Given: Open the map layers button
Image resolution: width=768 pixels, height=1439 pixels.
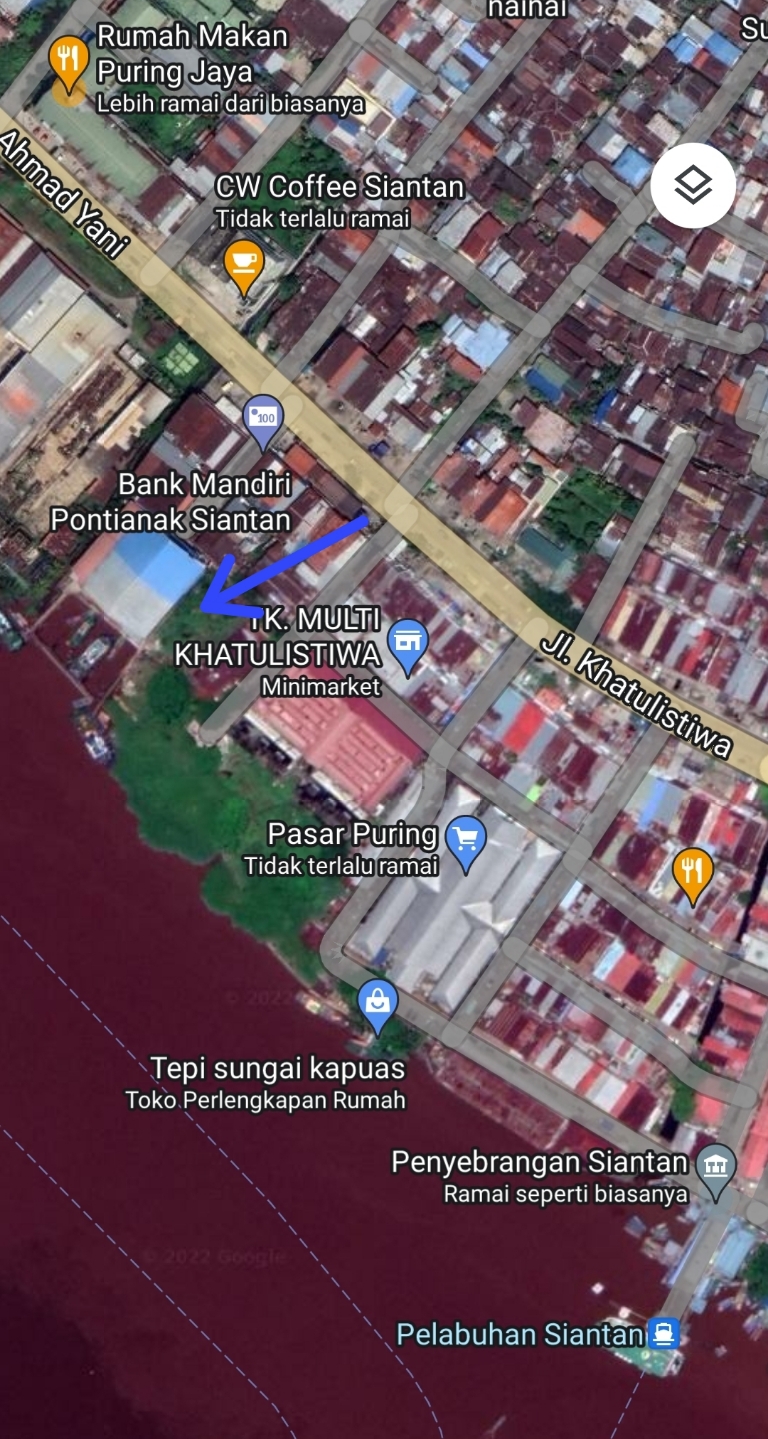Looking at the screenshot, I should coord(693,185).
